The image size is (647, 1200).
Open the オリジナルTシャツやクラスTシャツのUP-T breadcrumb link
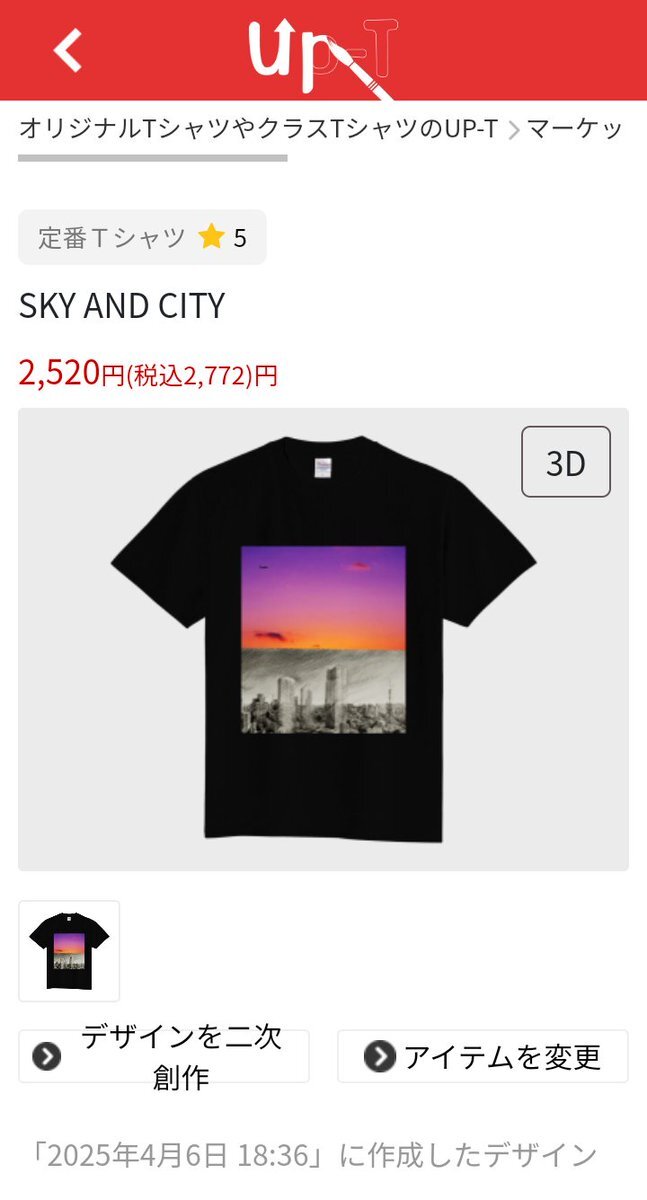click(258, 128)
